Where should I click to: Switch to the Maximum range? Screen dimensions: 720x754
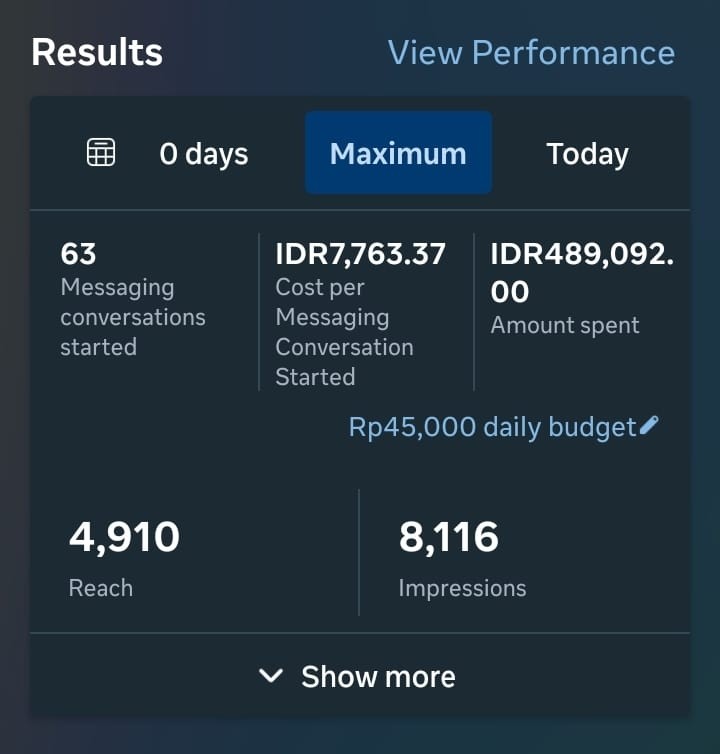click(398, 153)
